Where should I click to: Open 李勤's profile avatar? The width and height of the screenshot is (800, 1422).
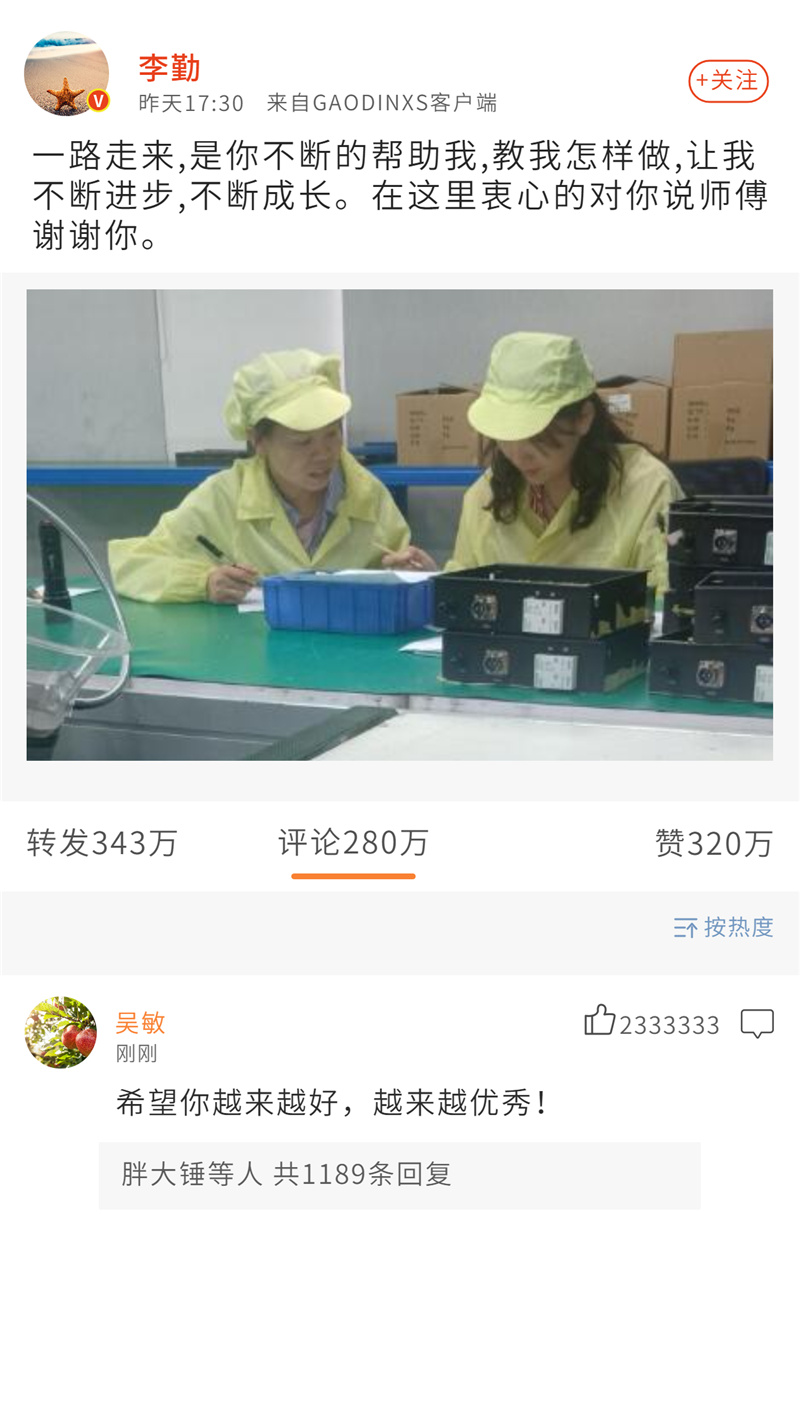[66, 74]
